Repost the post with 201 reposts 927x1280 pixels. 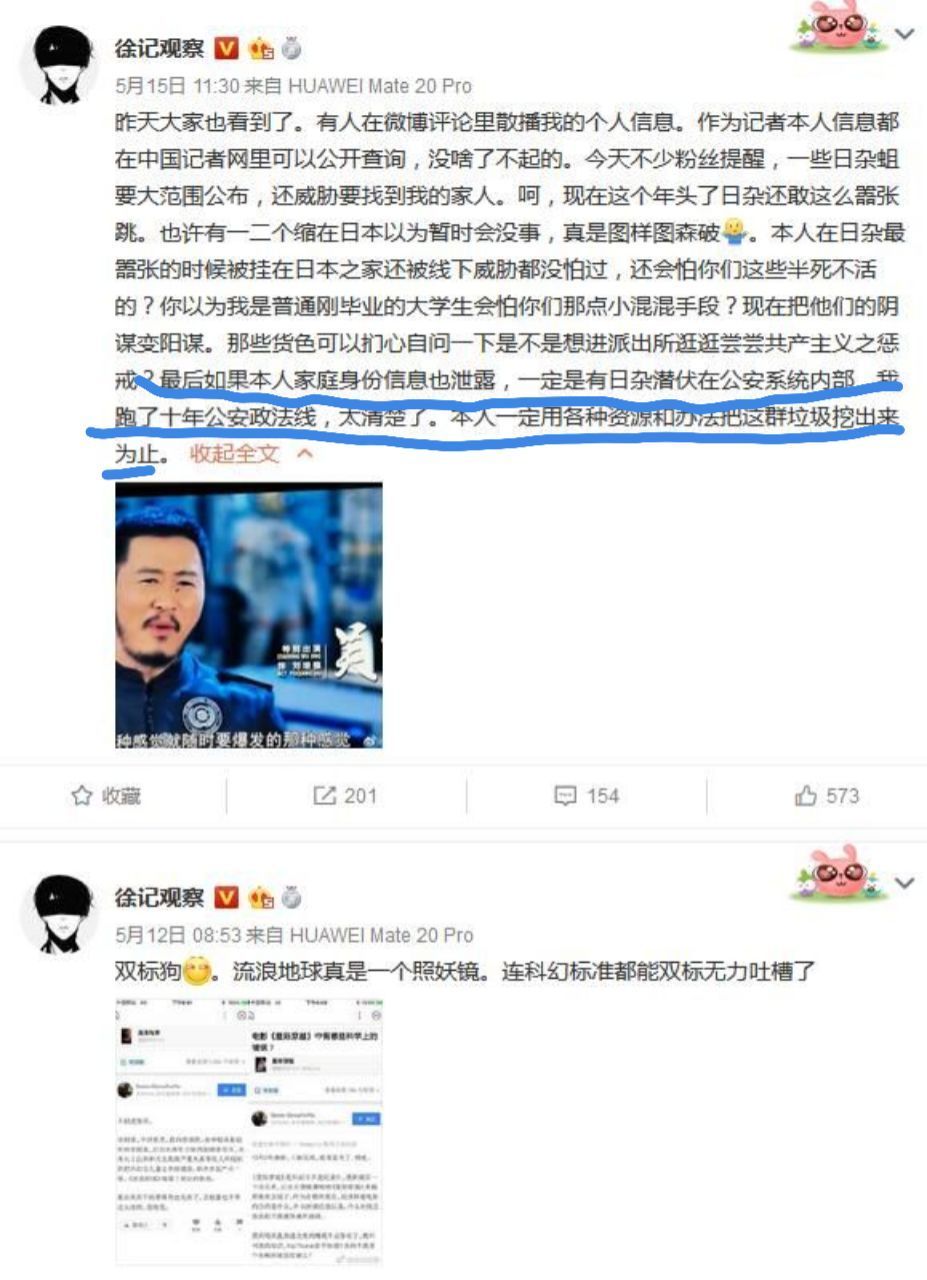345,796
